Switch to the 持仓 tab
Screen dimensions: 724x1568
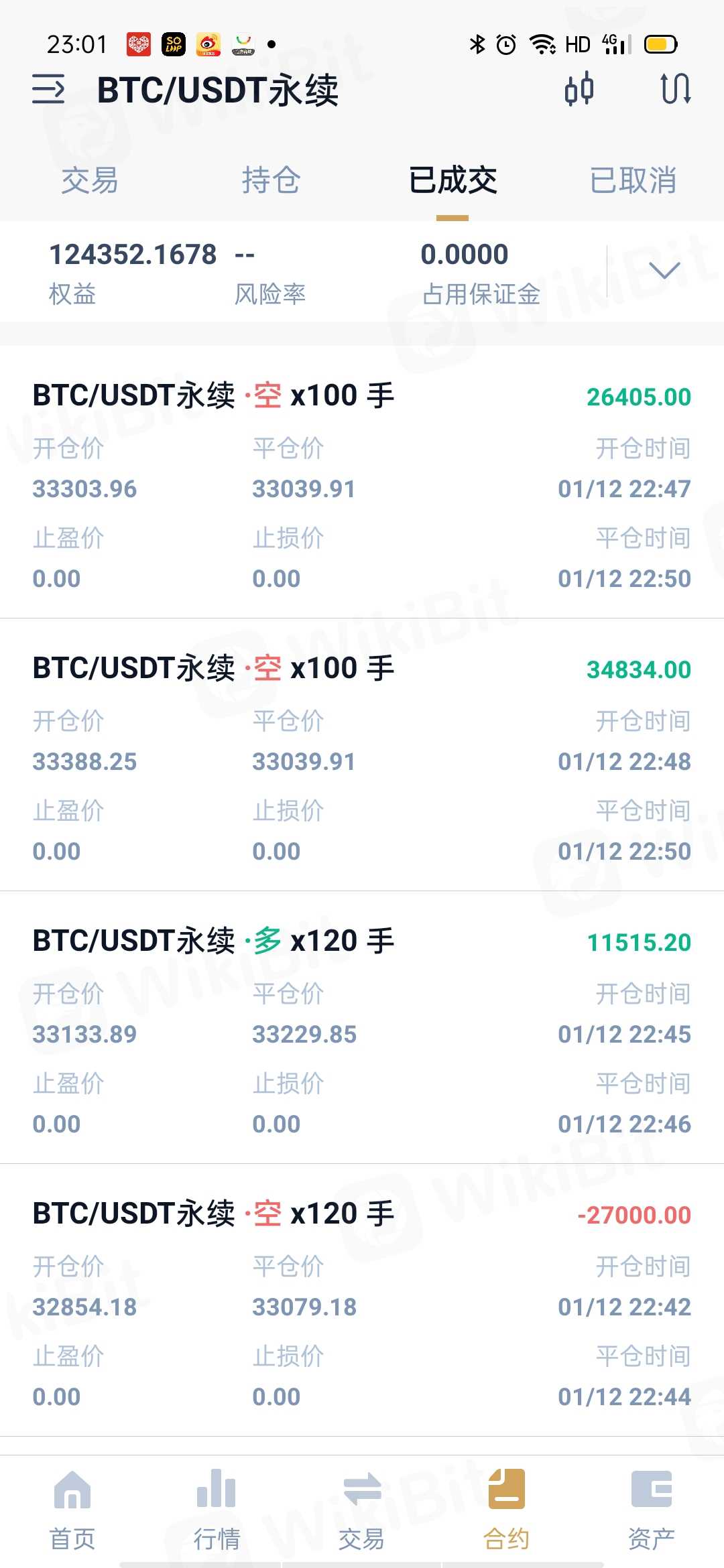(271, 181)
